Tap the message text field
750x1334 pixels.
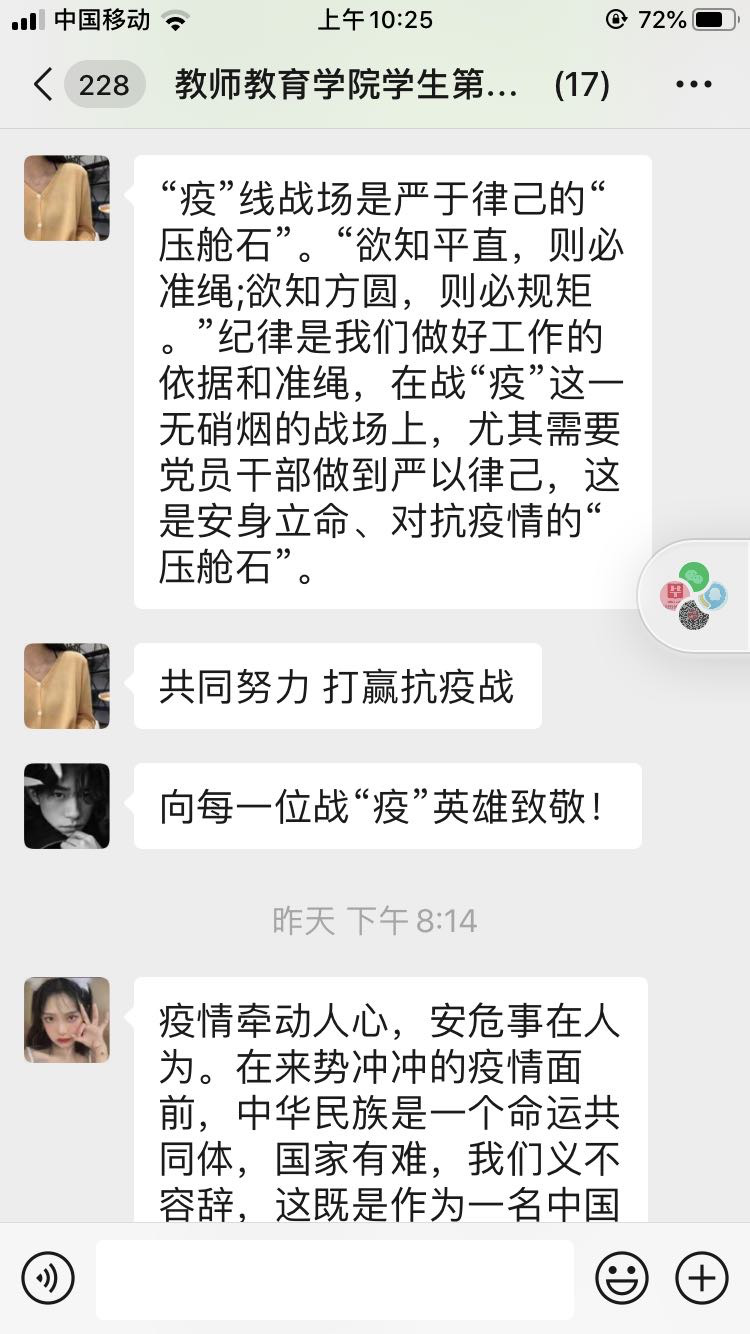pyautogui.click(x=335, y=1278)
